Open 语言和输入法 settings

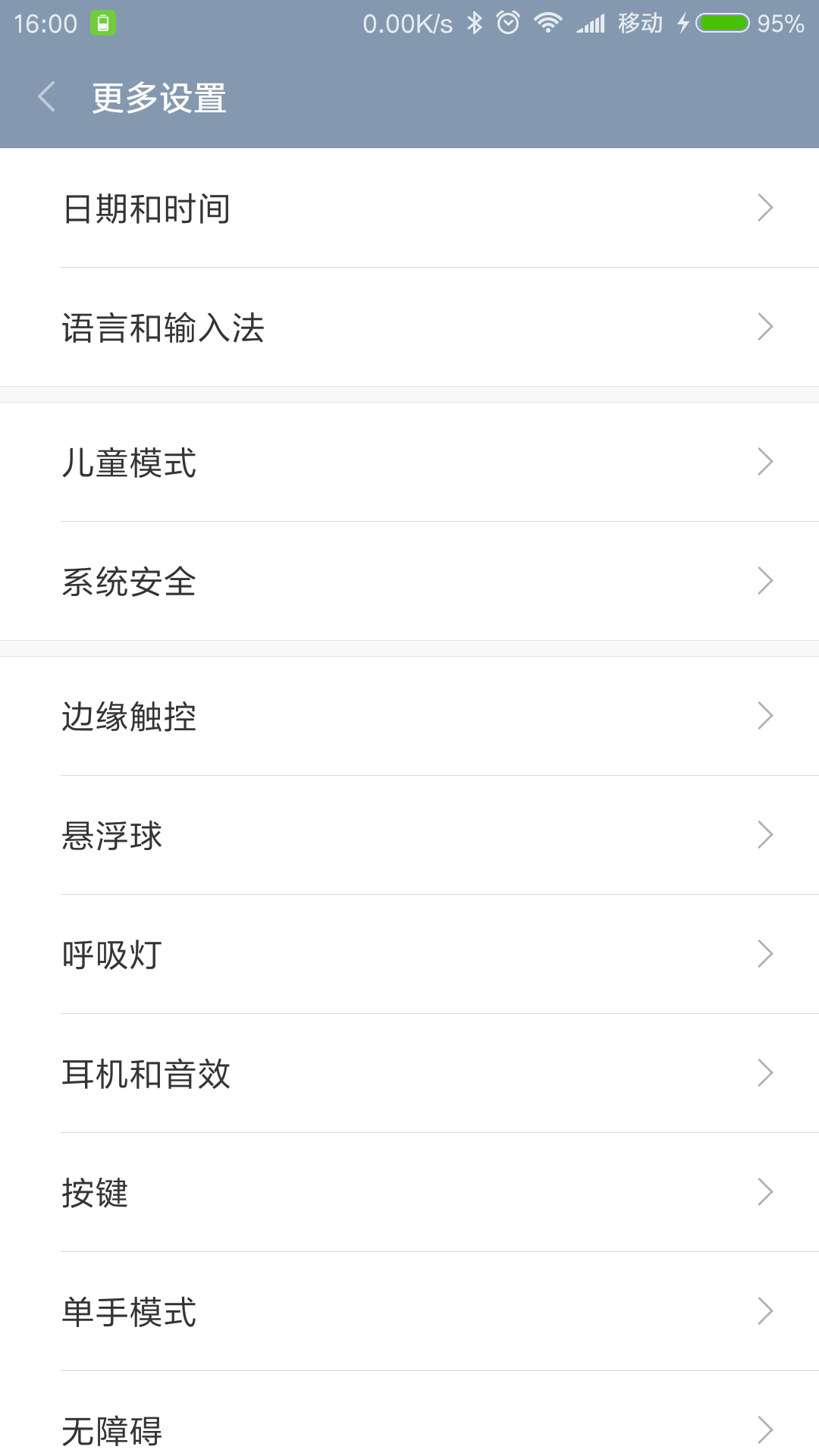pyautogui.click(x=409, y=328)
